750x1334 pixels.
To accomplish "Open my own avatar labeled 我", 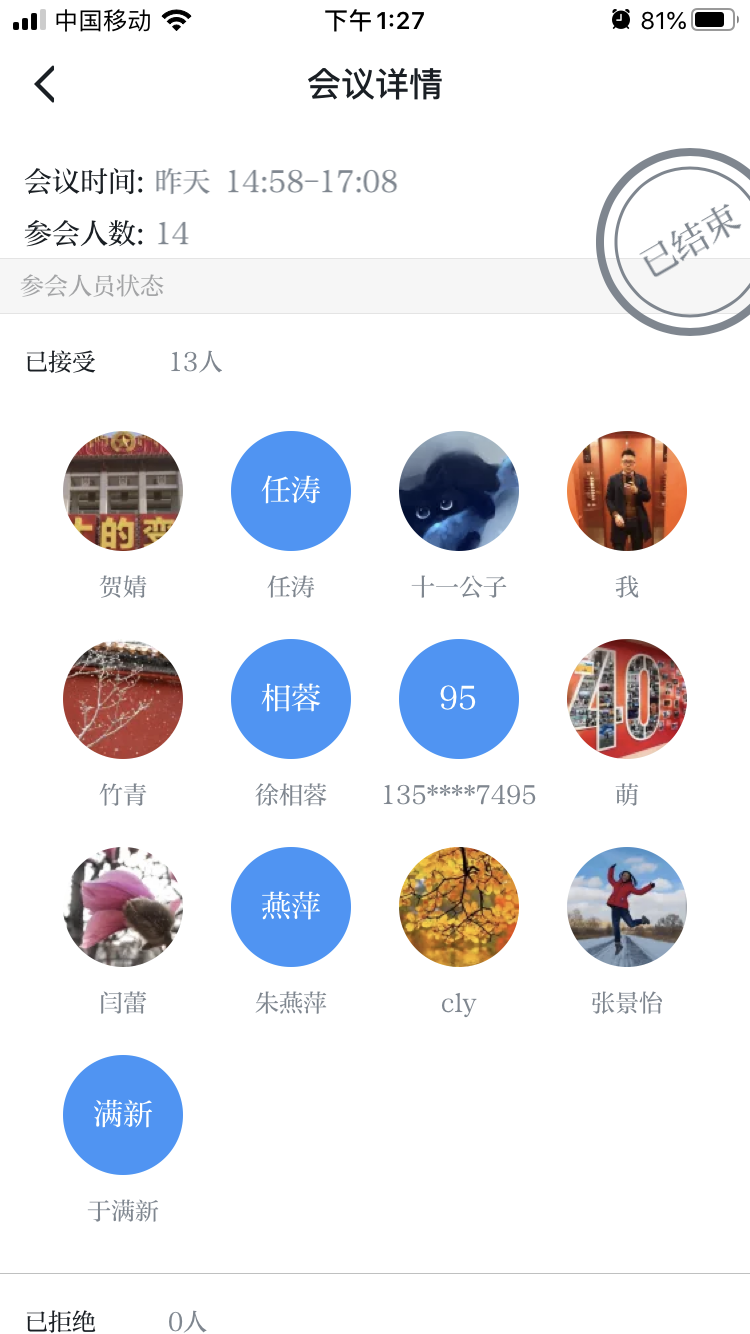I will pos(627,491).
